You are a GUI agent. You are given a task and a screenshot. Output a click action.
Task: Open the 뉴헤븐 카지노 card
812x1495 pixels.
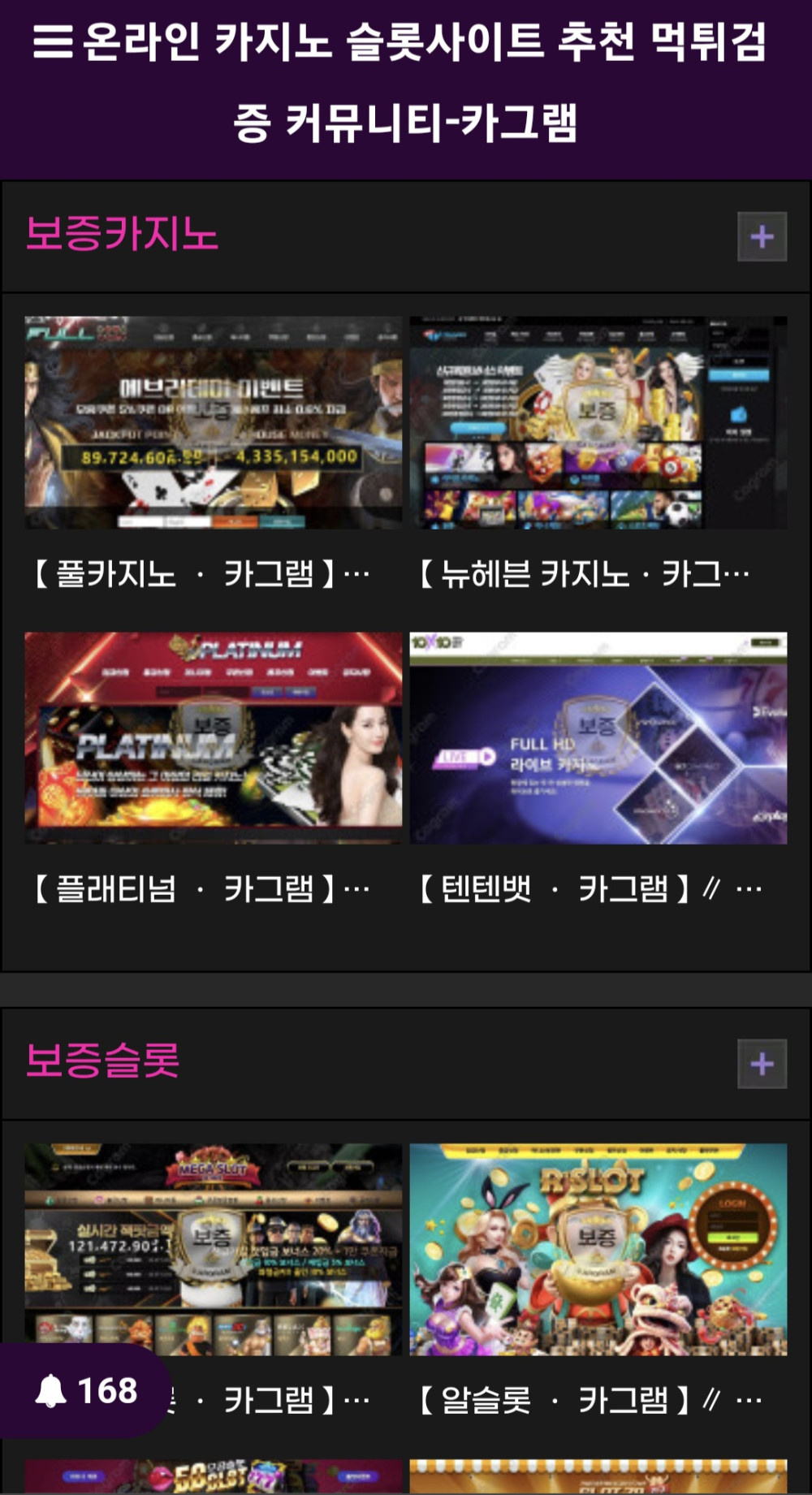tap(598, 423)
